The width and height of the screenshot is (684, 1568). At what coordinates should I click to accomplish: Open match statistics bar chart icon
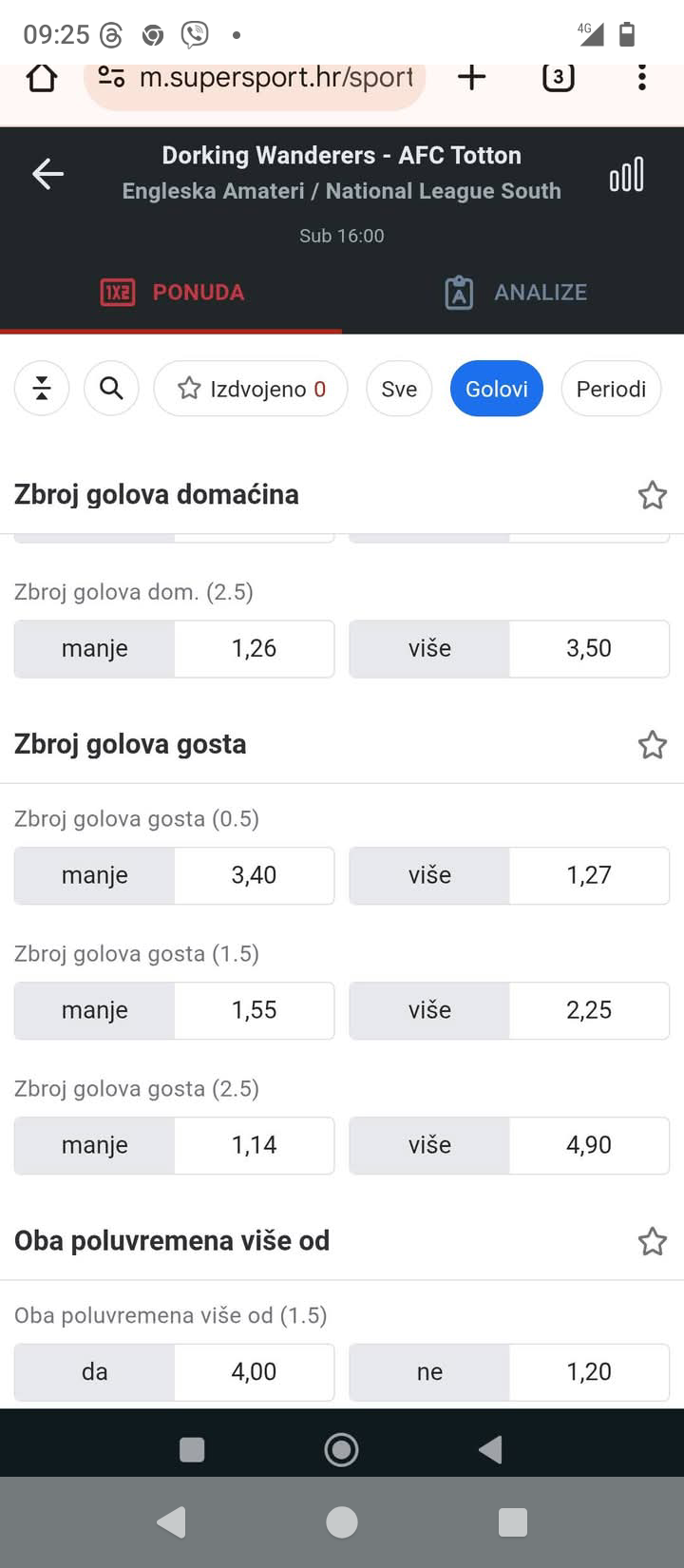[627, 175]
